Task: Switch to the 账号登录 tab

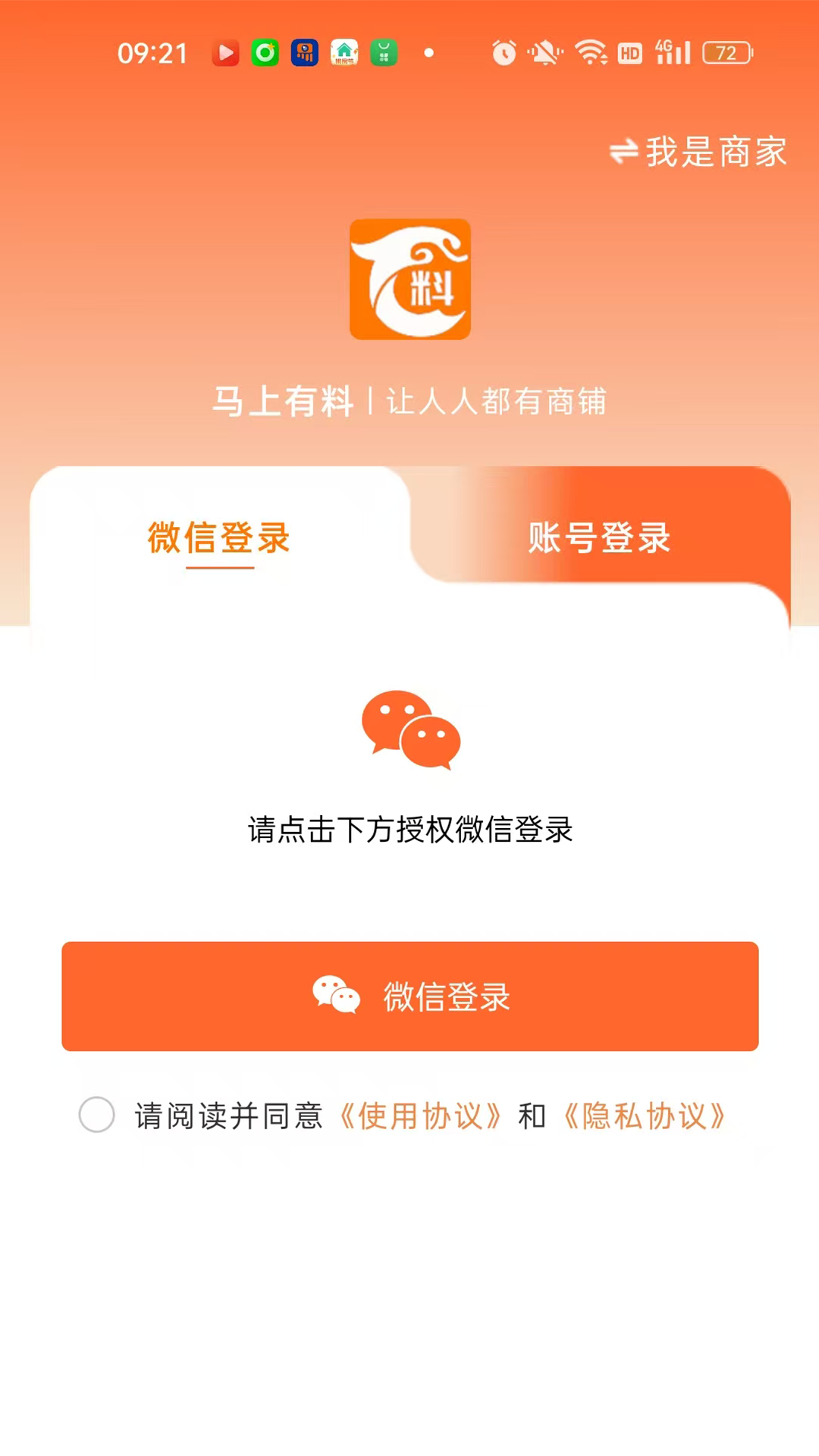Action: pyautogui.click(x=599, y=538)
